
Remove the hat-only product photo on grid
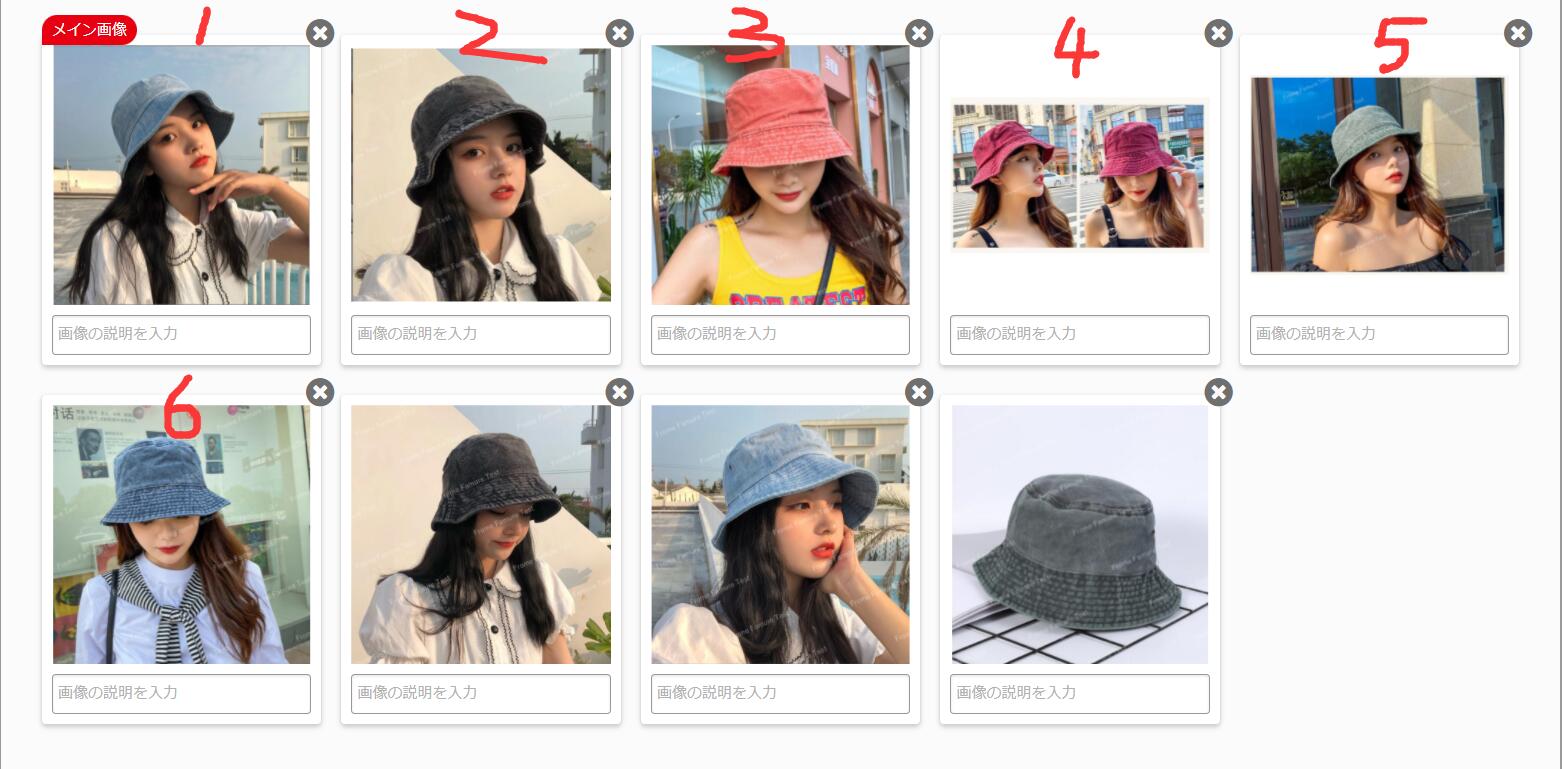coord(1218,391)
